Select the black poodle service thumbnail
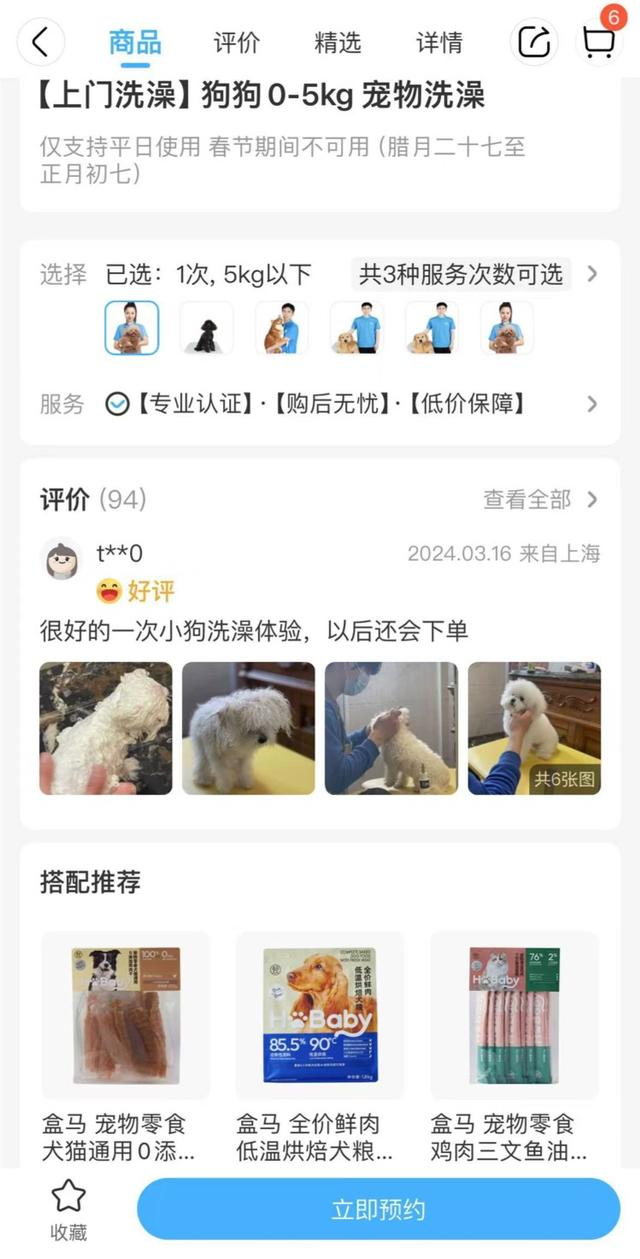This screenshot has width=640, height=1259. (206, 328)
